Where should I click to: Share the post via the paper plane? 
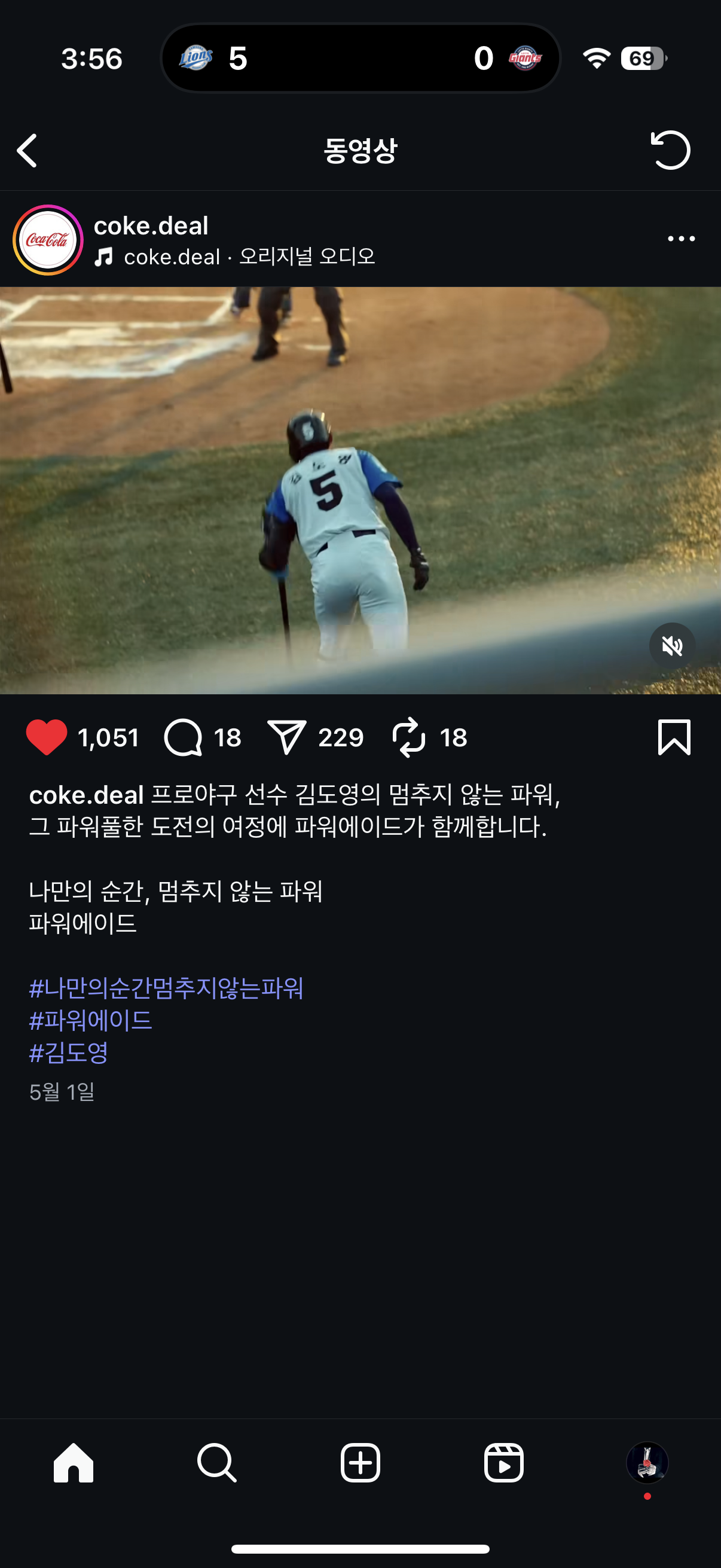point(286,737)
